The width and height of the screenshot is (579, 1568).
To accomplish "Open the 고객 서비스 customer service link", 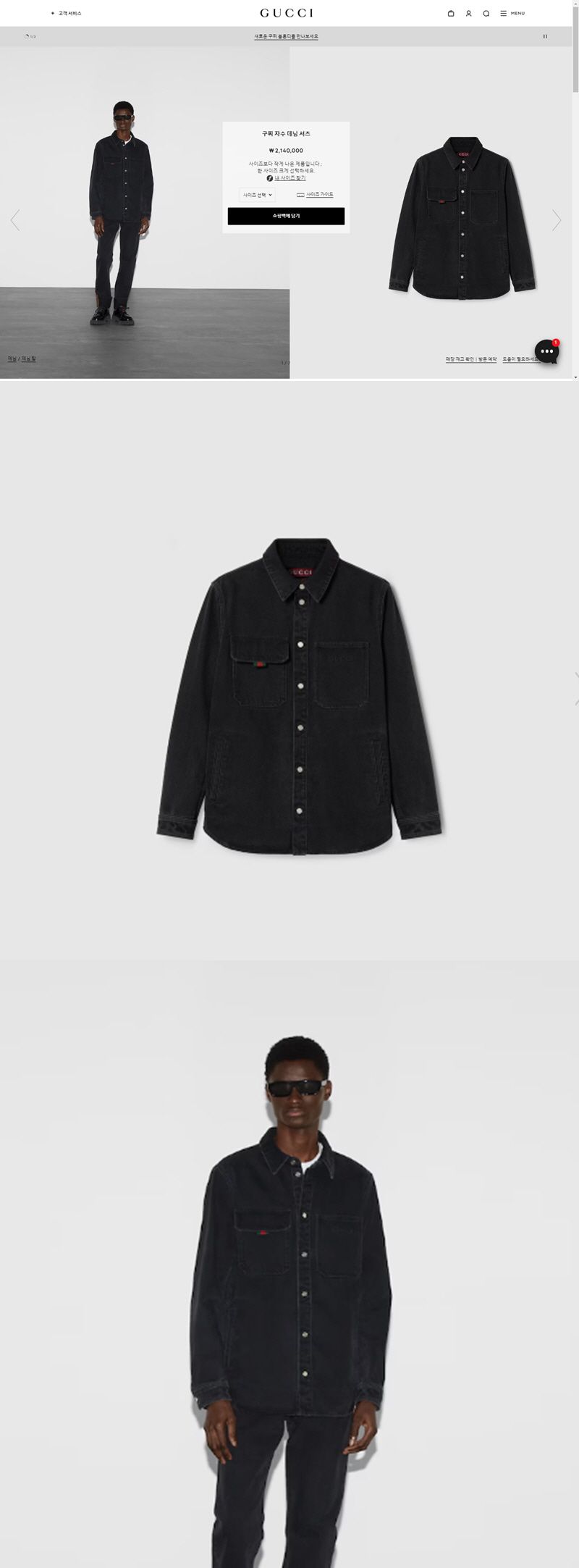I will click(67, 13).
